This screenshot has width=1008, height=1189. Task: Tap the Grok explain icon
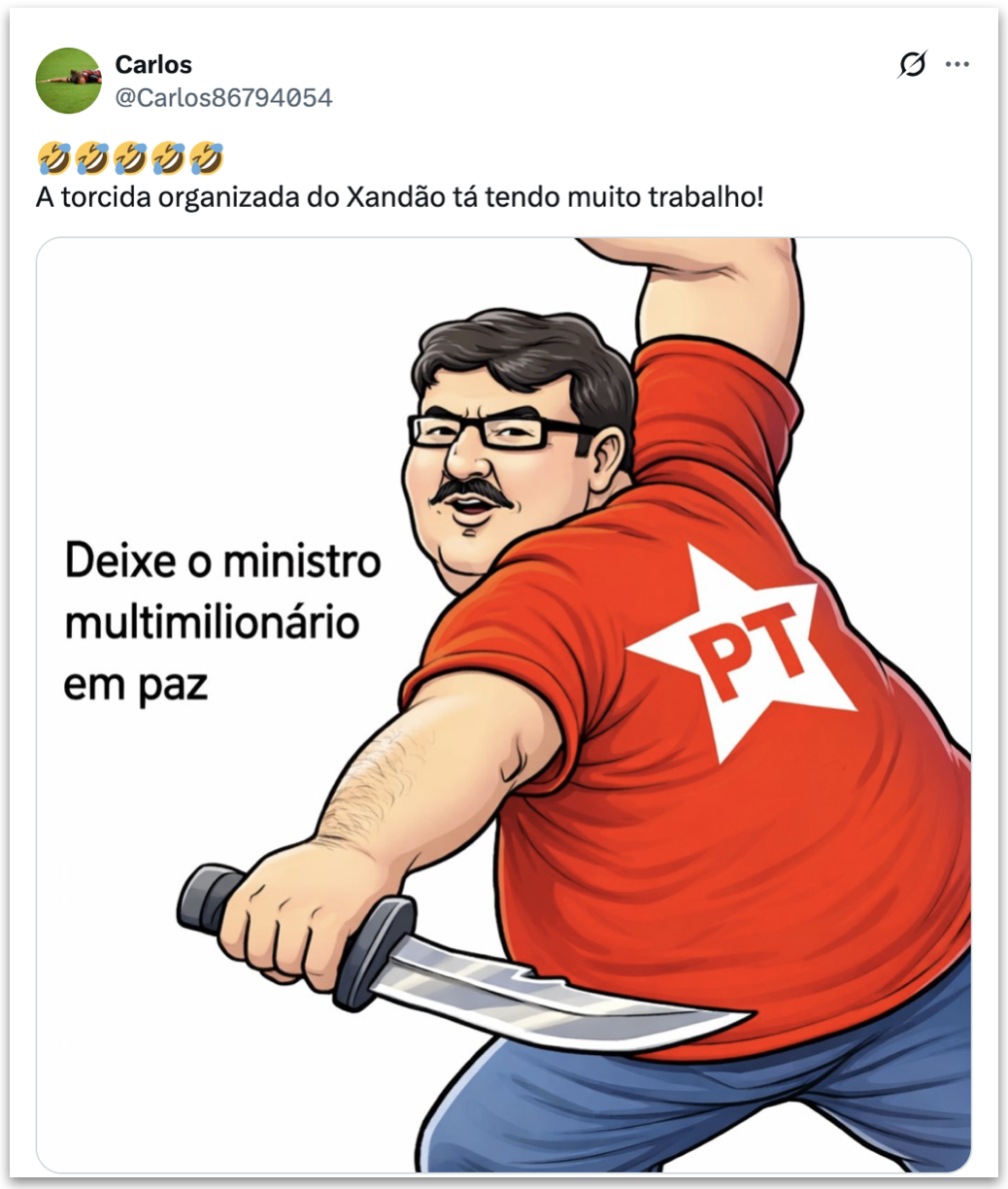[912, 64]
